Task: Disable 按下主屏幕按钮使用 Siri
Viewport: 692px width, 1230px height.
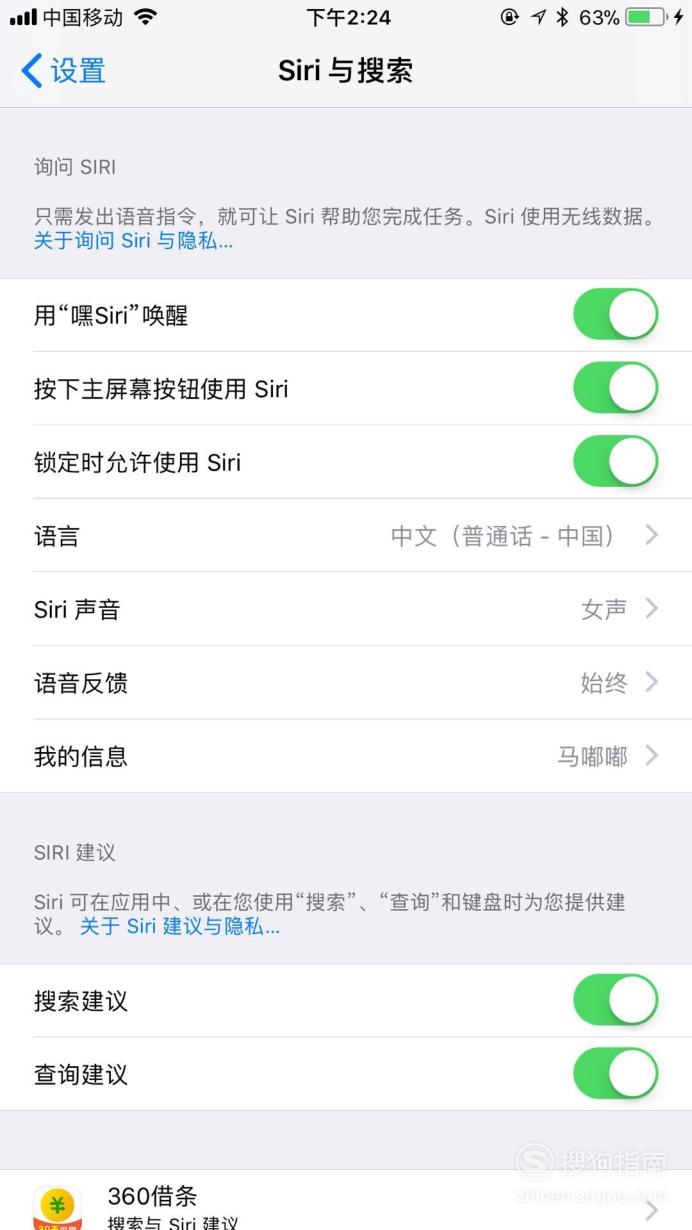Action: [615, 388]
